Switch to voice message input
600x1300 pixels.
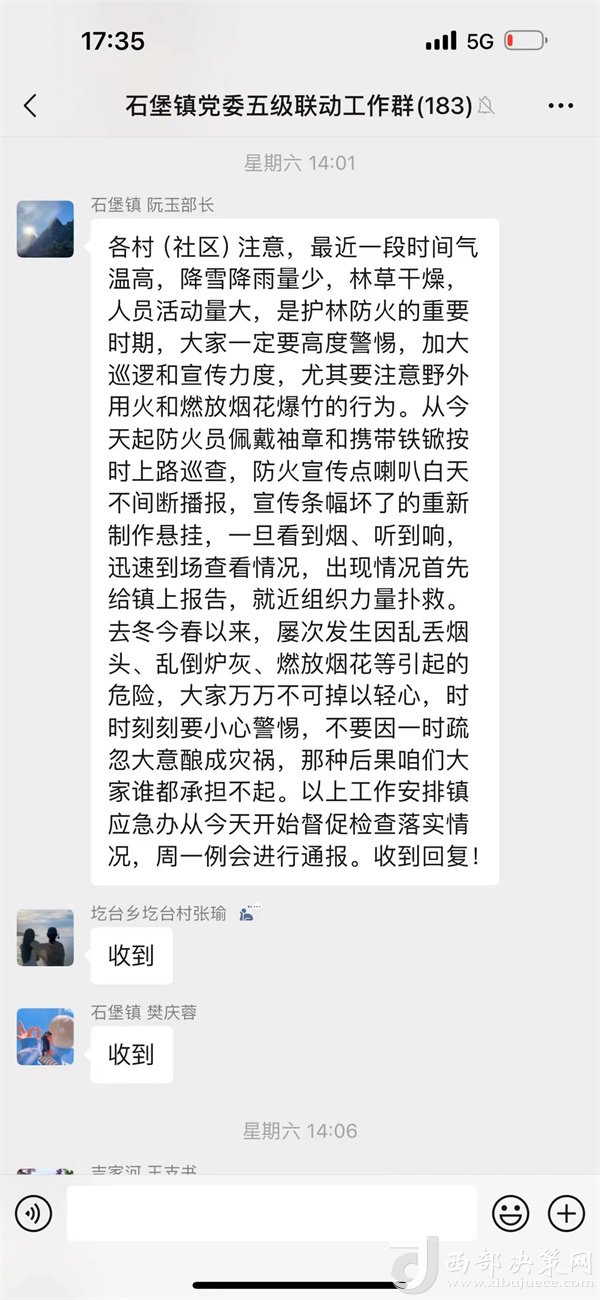click(x=33, y=1214)
